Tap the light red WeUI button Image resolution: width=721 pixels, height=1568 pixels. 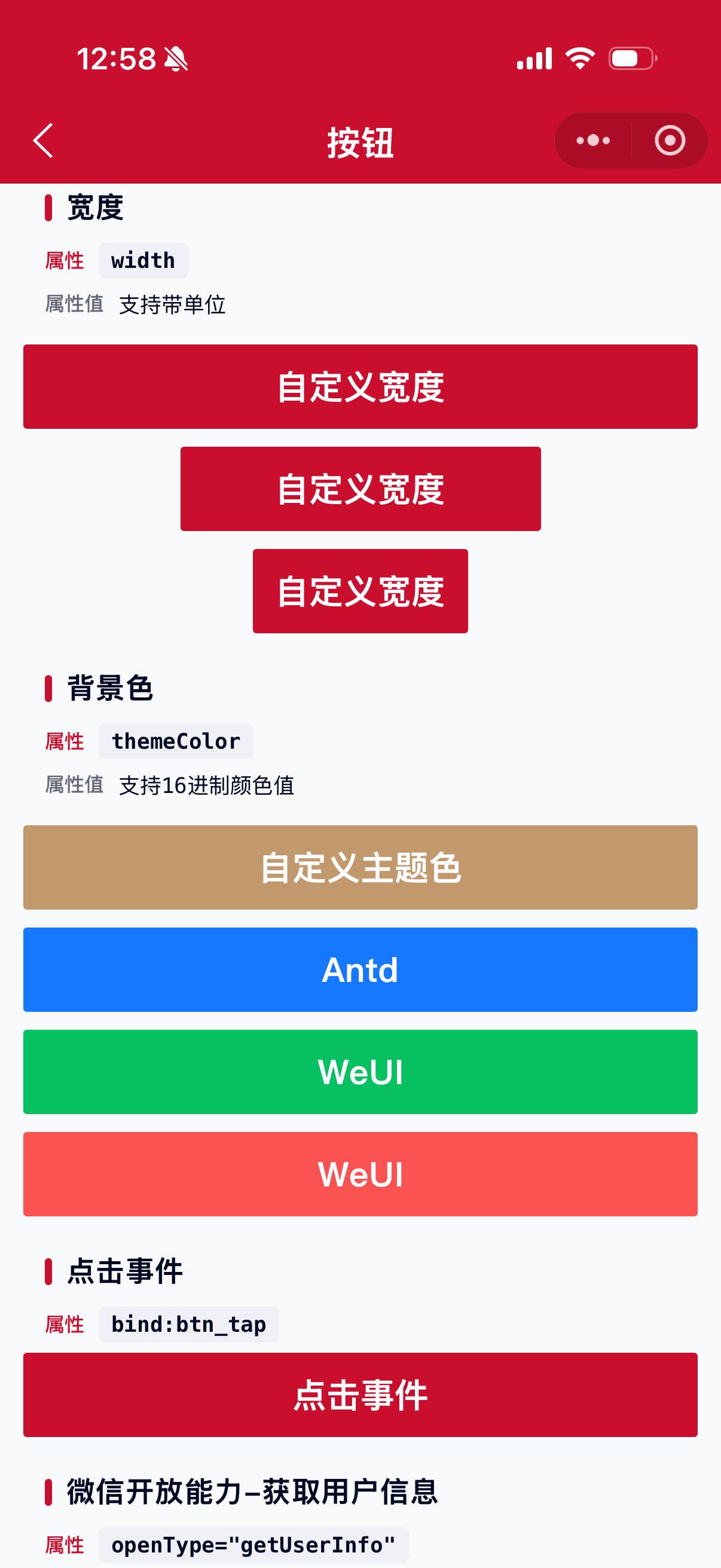(360, 1174)
